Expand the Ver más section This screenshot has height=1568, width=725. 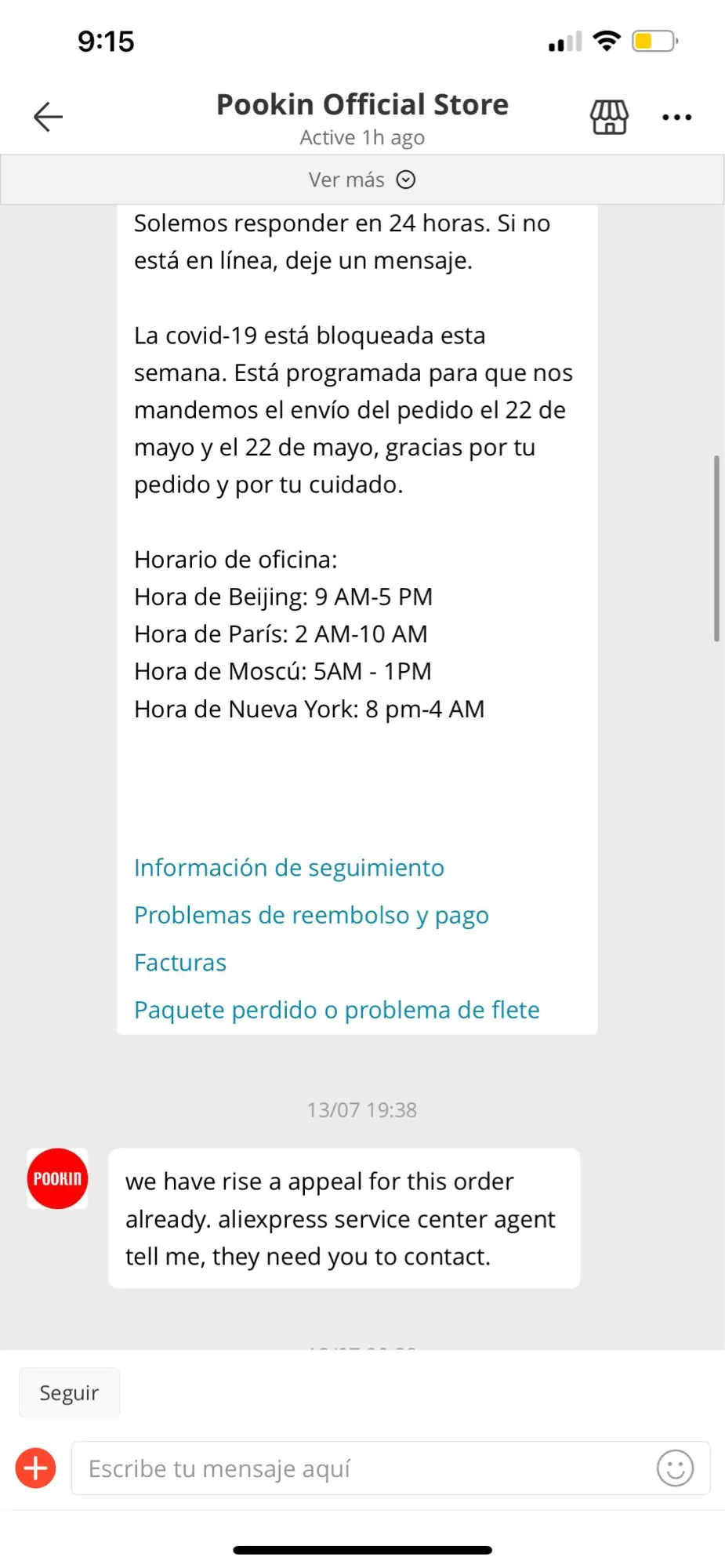[361, 180]
